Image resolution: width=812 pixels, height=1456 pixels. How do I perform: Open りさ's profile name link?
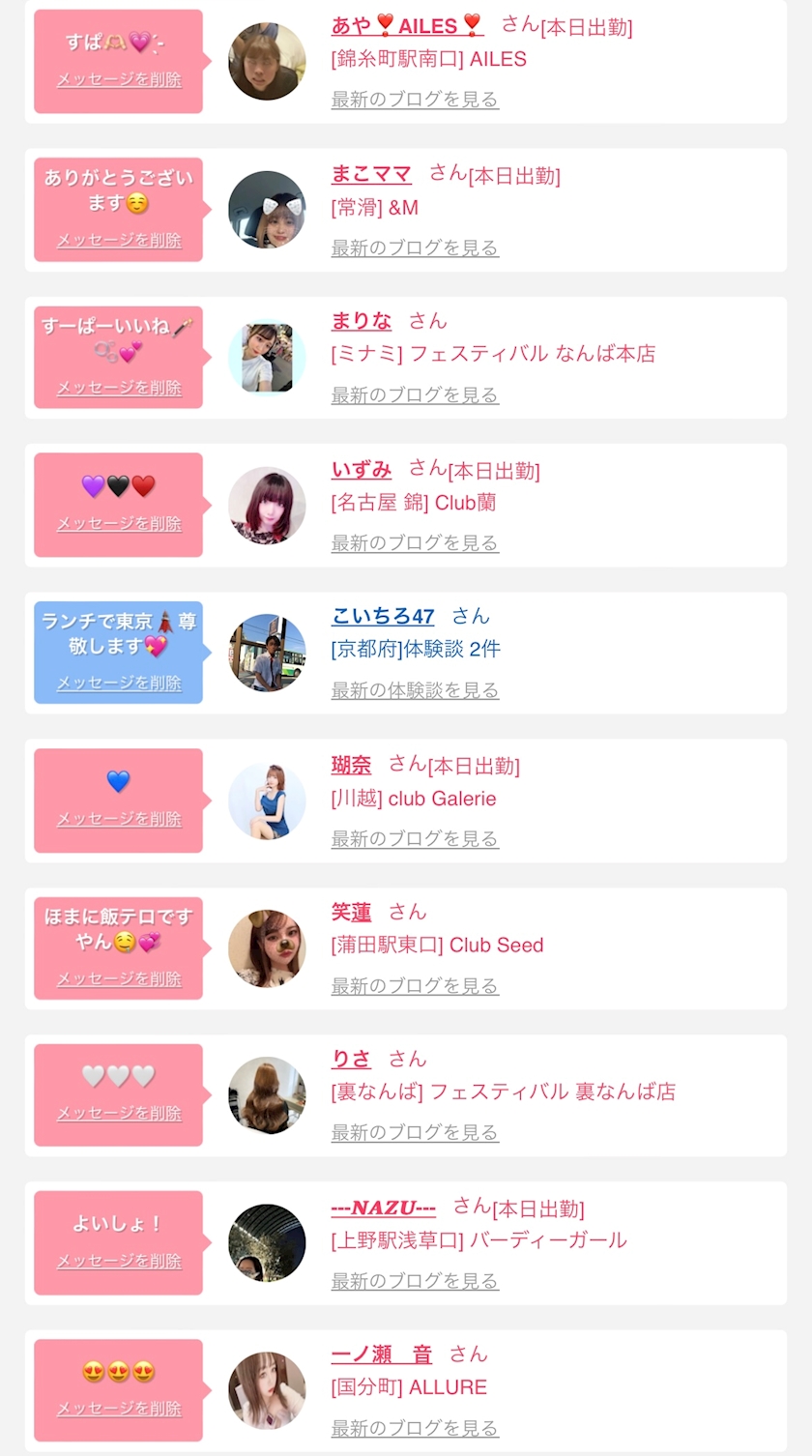click(351, 1060)
